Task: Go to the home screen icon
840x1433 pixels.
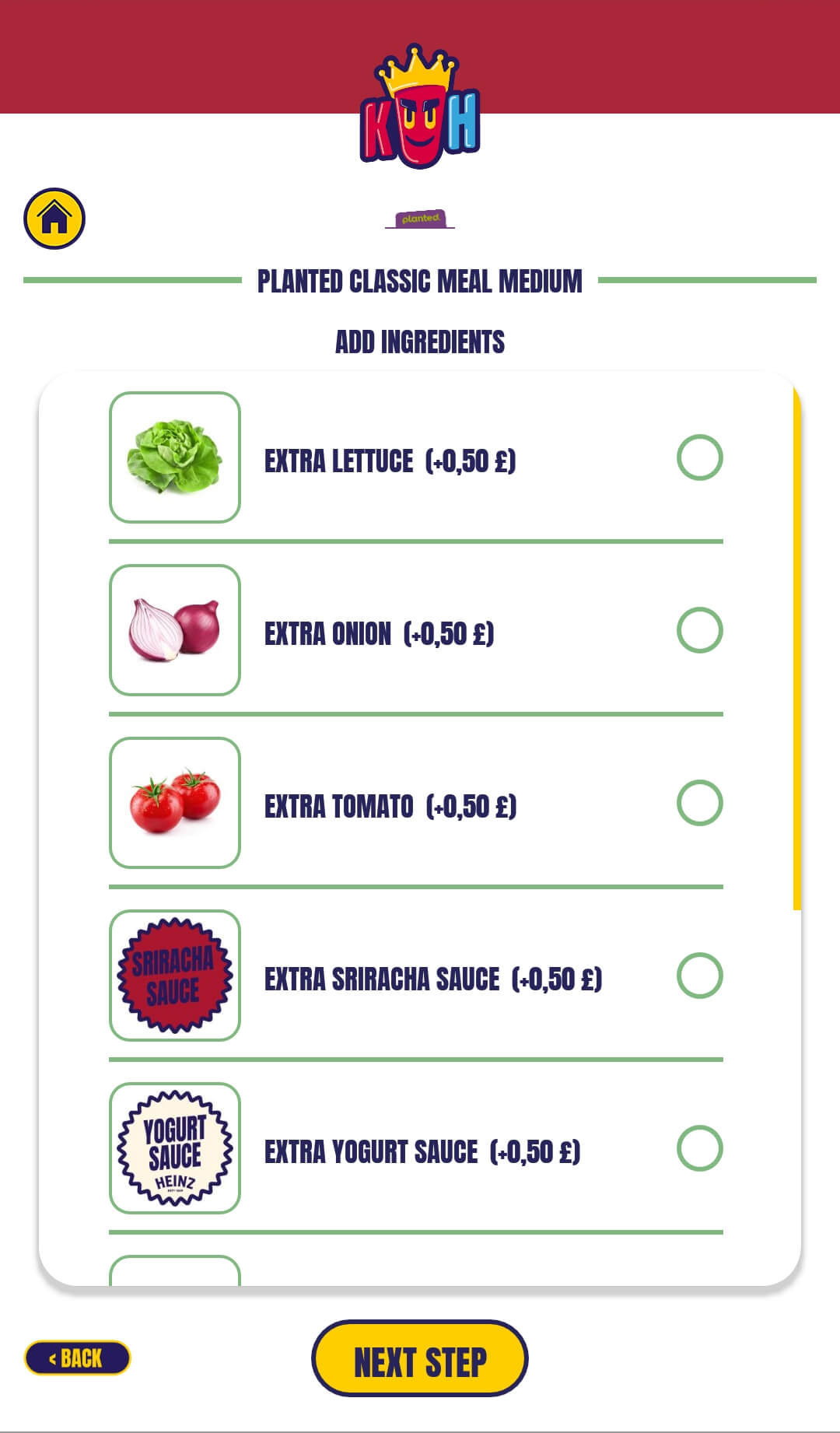Action: coord(54,219)
